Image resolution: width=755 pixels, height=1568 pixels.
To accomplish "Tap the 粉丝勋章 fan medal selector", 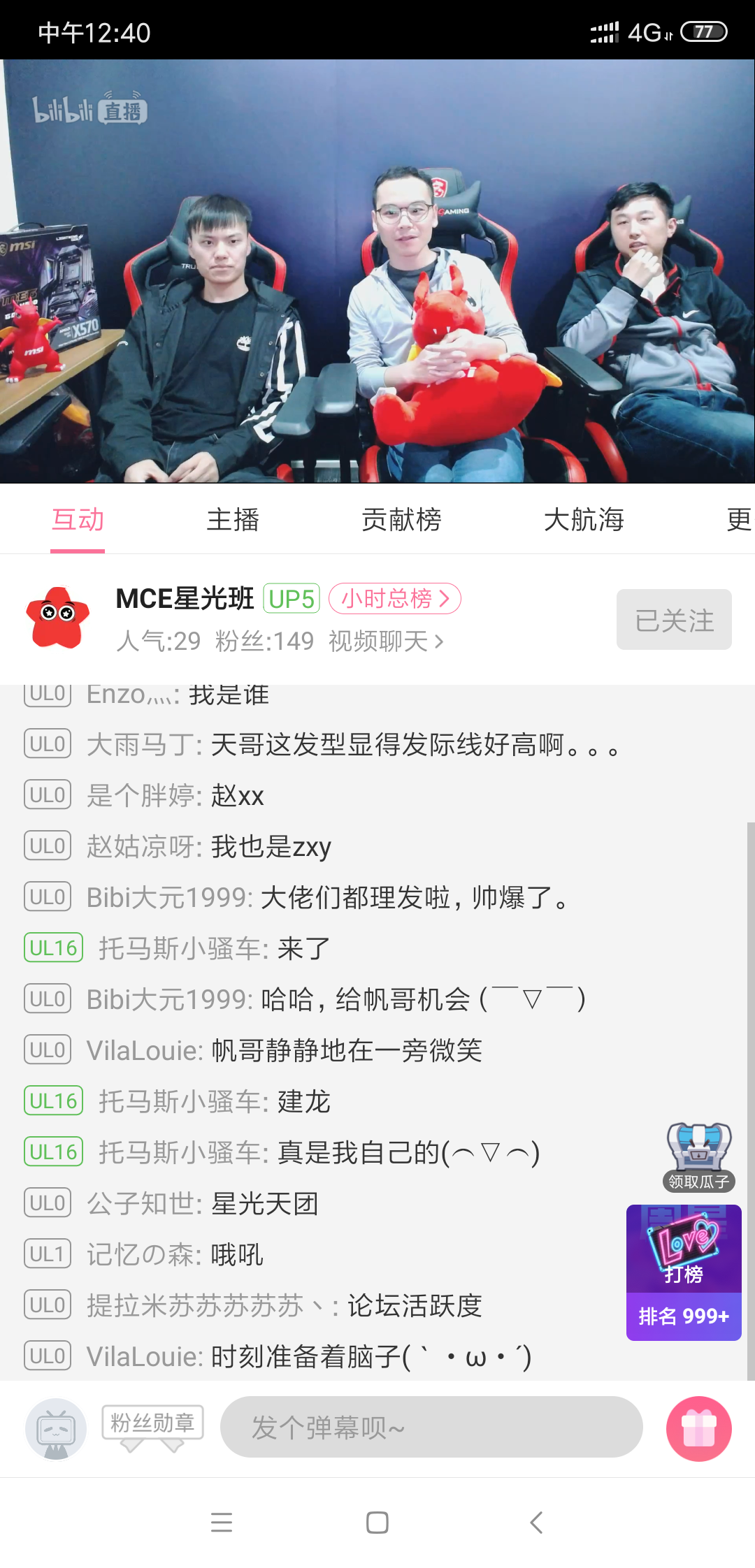I will (152, 1424).
